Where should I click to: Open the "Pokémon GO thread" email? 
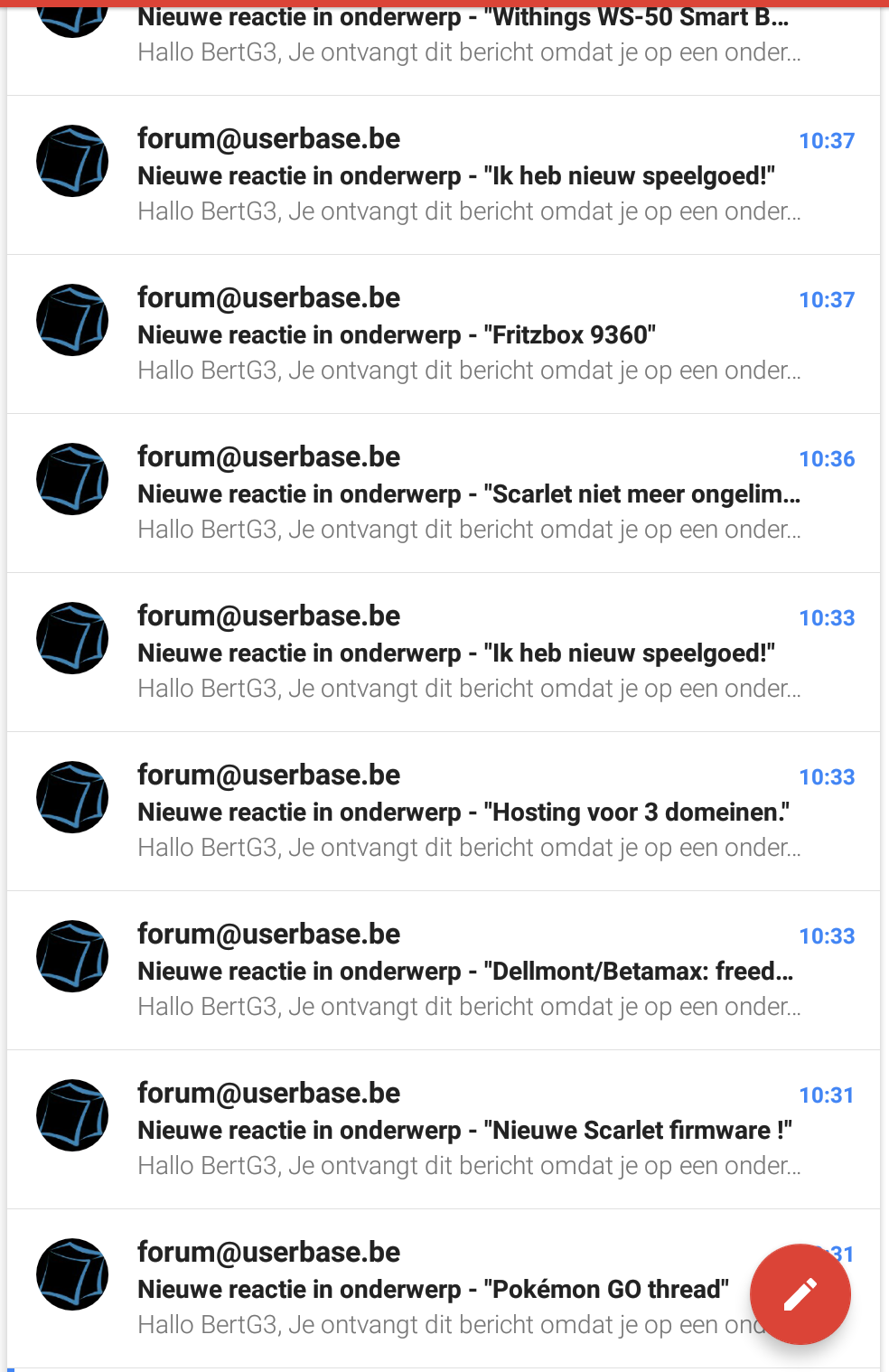(x=434, y=1290)
